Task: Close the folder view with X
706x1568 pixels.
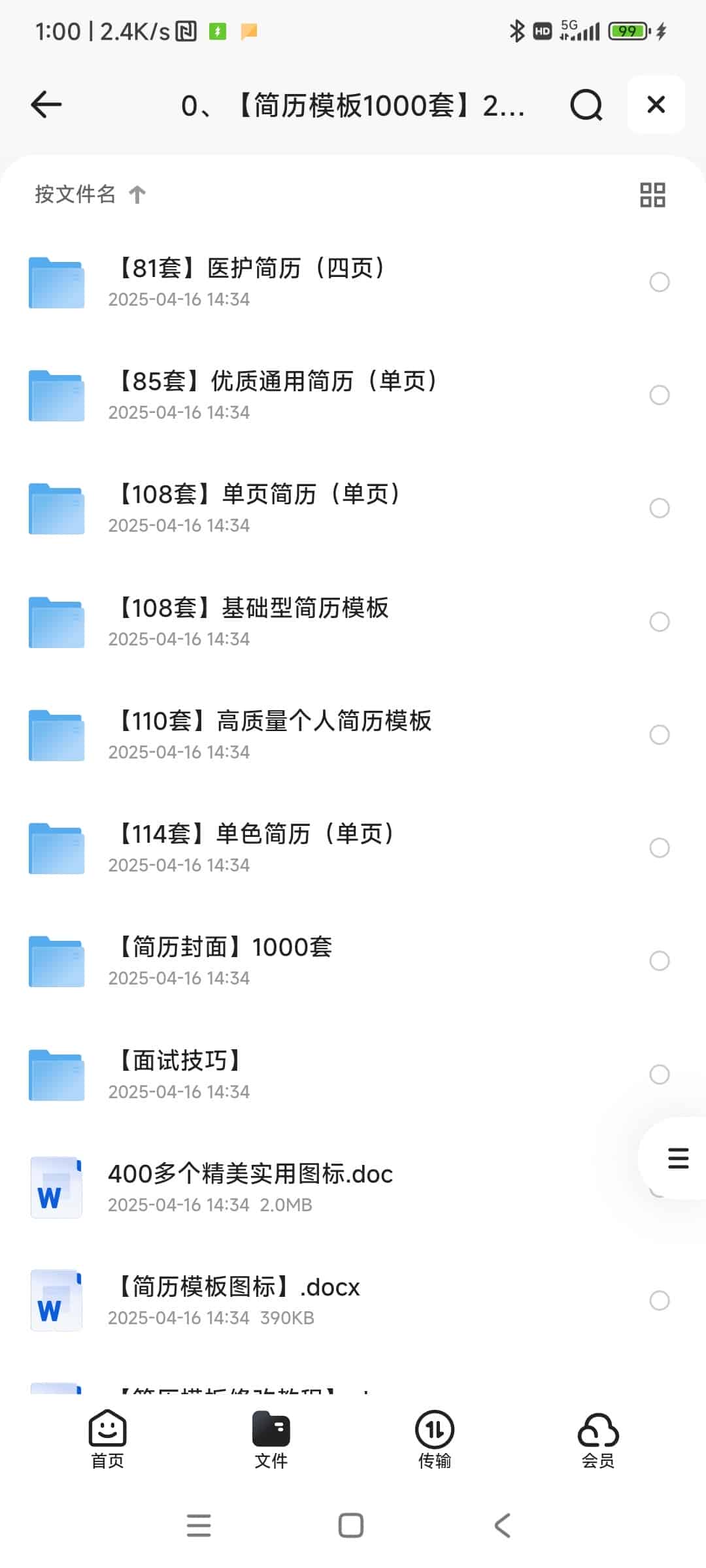Action: pyautogui.click(x=656, y=105)
